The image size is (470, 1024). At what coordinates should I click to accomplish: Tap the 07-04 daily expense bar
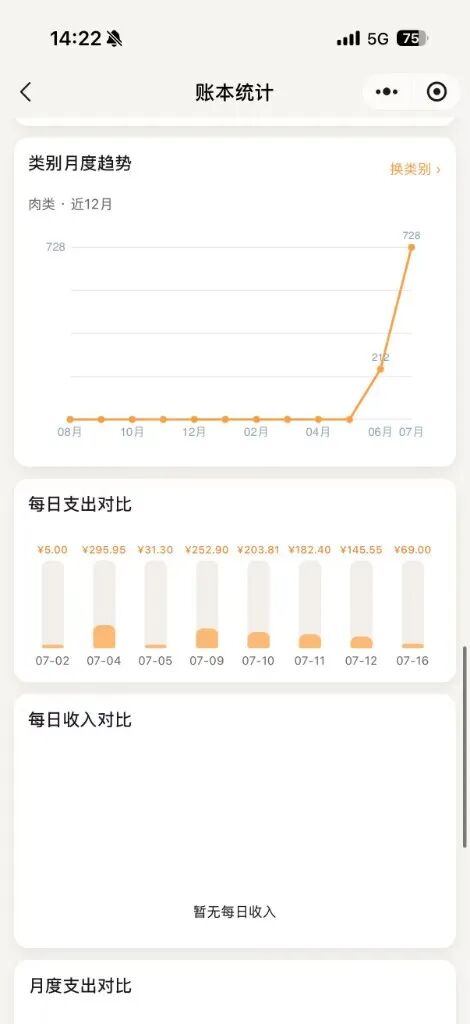tap(104, 604)
